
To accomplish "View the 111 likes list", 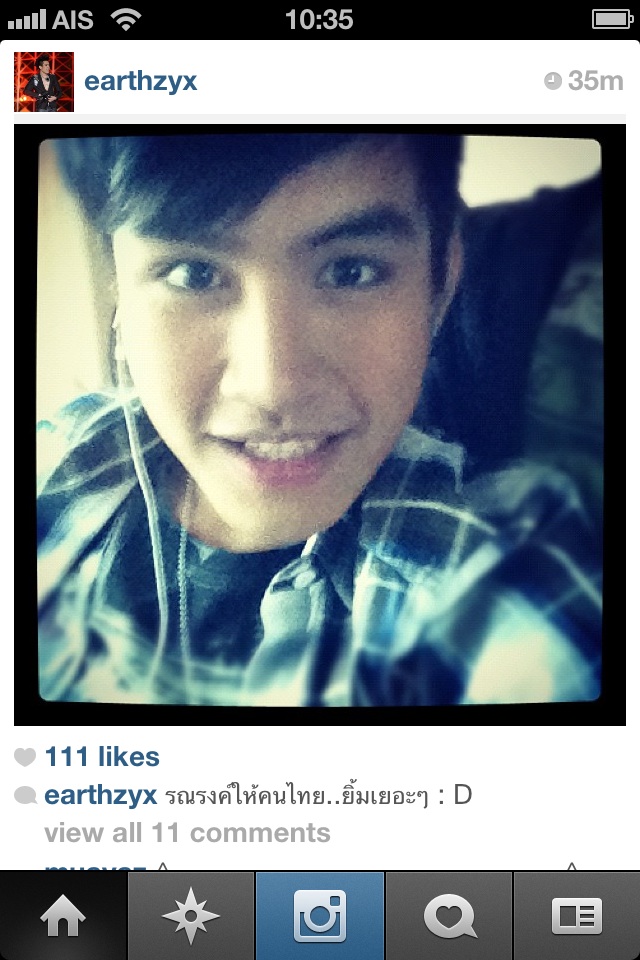I will pyautogui.click(x=101, y=757).
